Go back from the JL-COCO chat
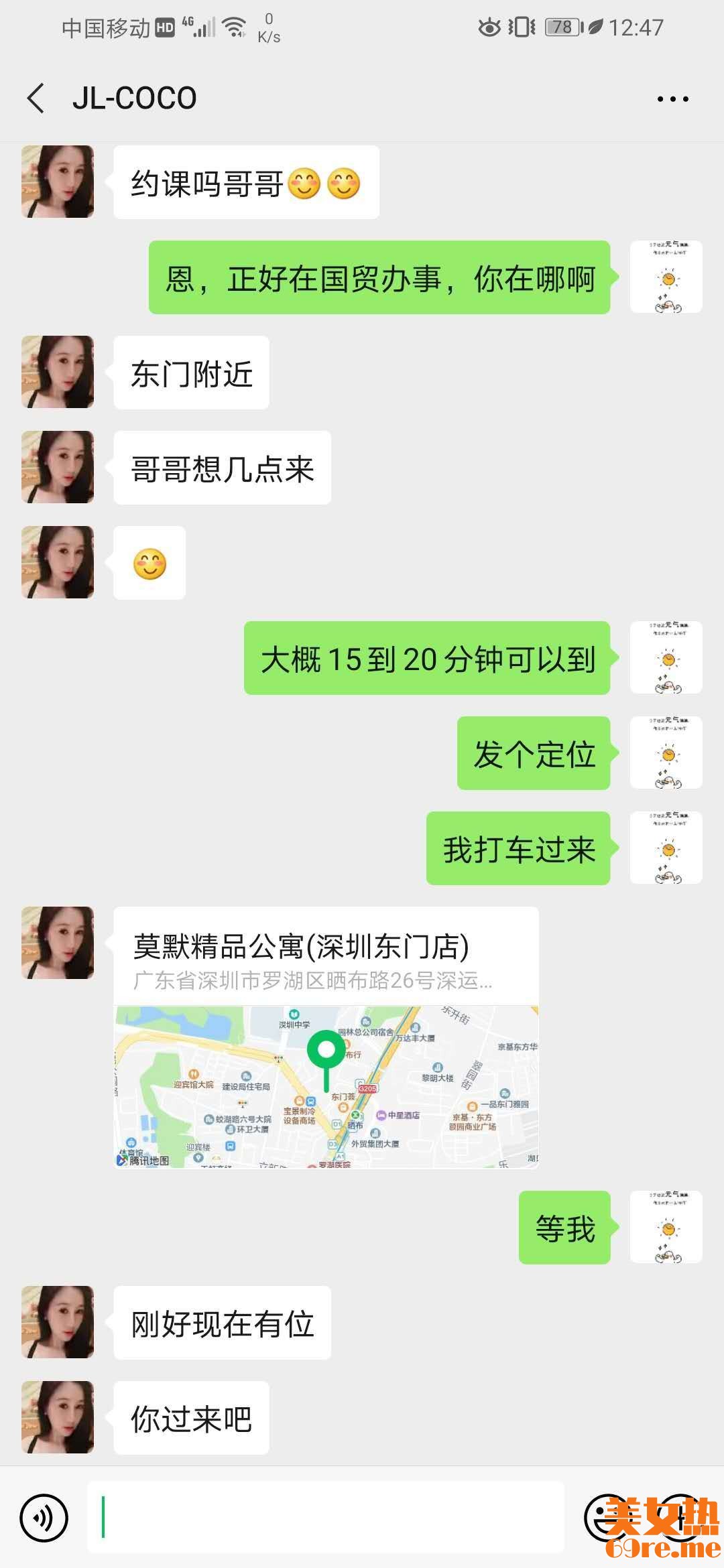Viewport: 724px width, 1568px height. (36, 99)
